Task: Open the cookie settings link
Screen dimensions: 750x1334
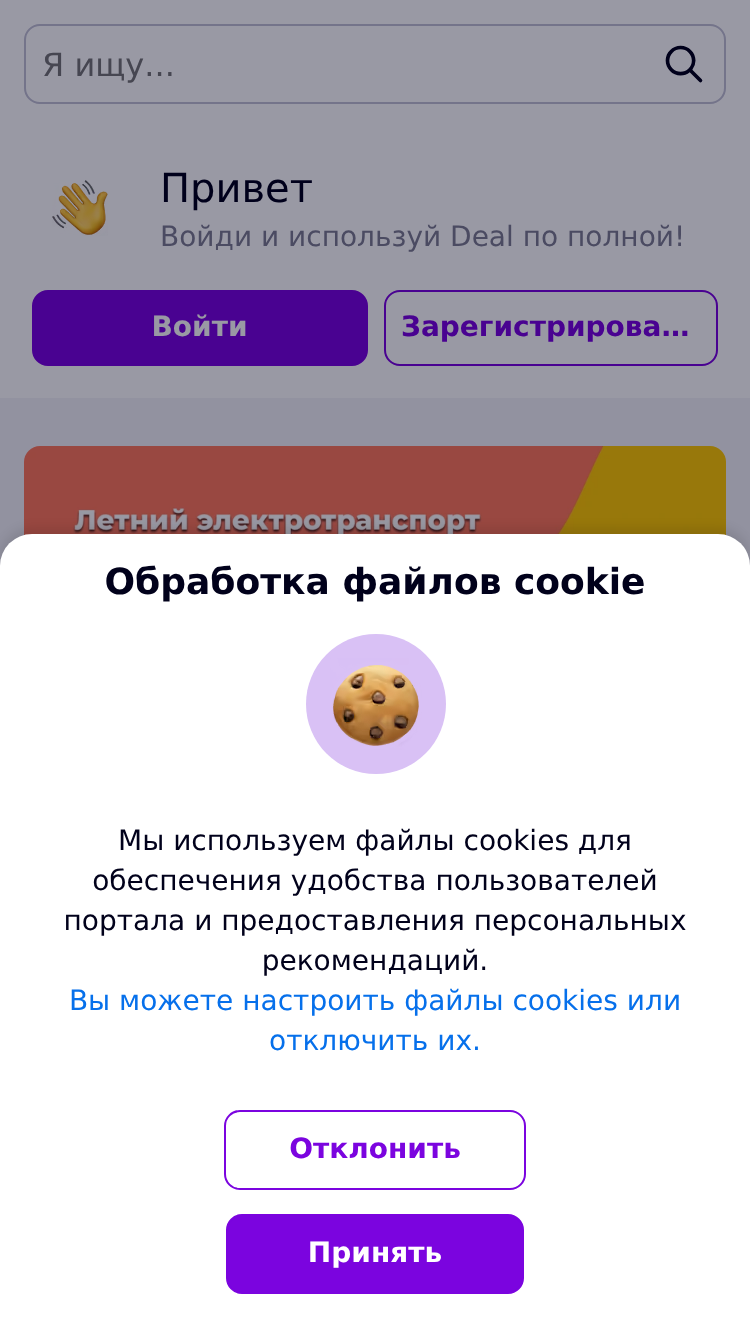Action: [x=375, y=1021]
